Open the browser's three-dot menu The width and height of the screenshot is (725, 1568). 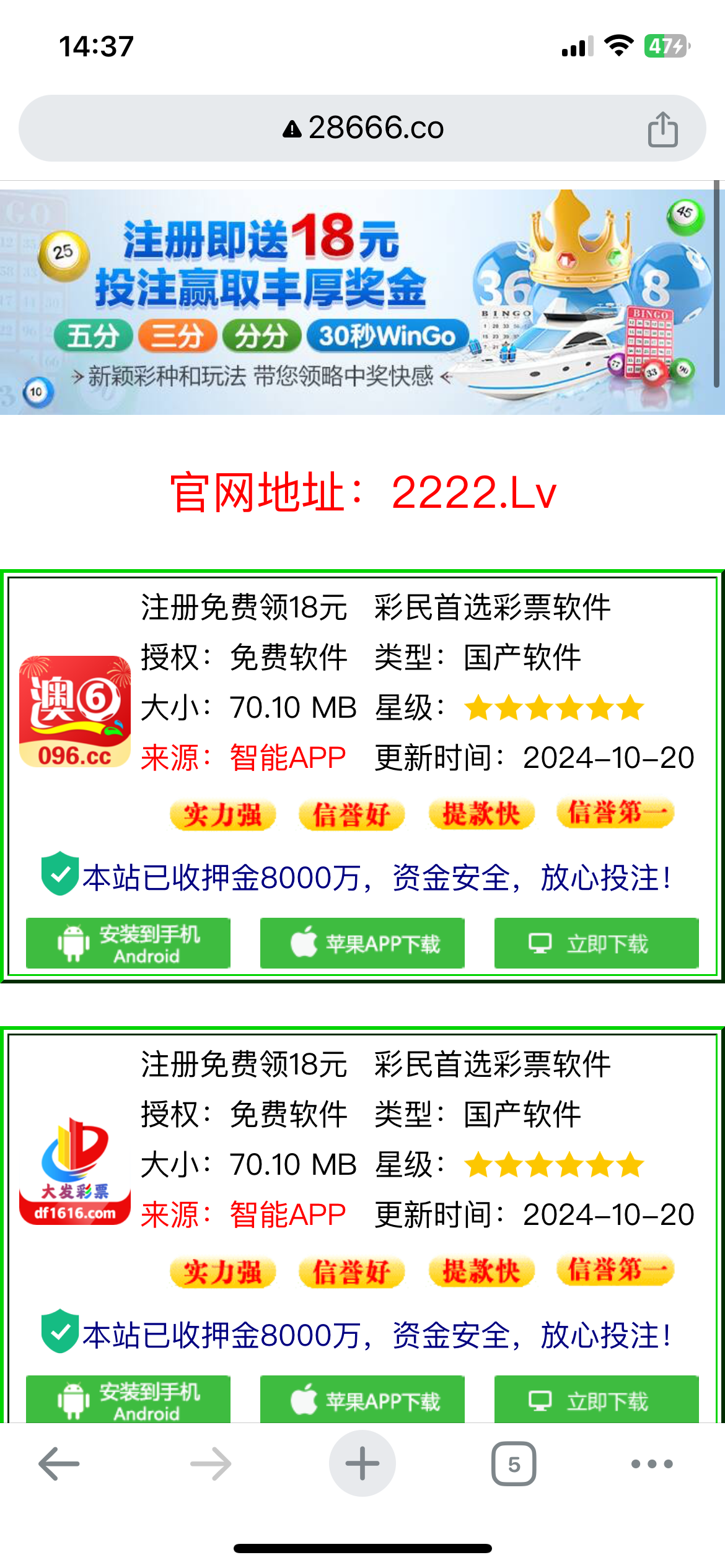652,1464
